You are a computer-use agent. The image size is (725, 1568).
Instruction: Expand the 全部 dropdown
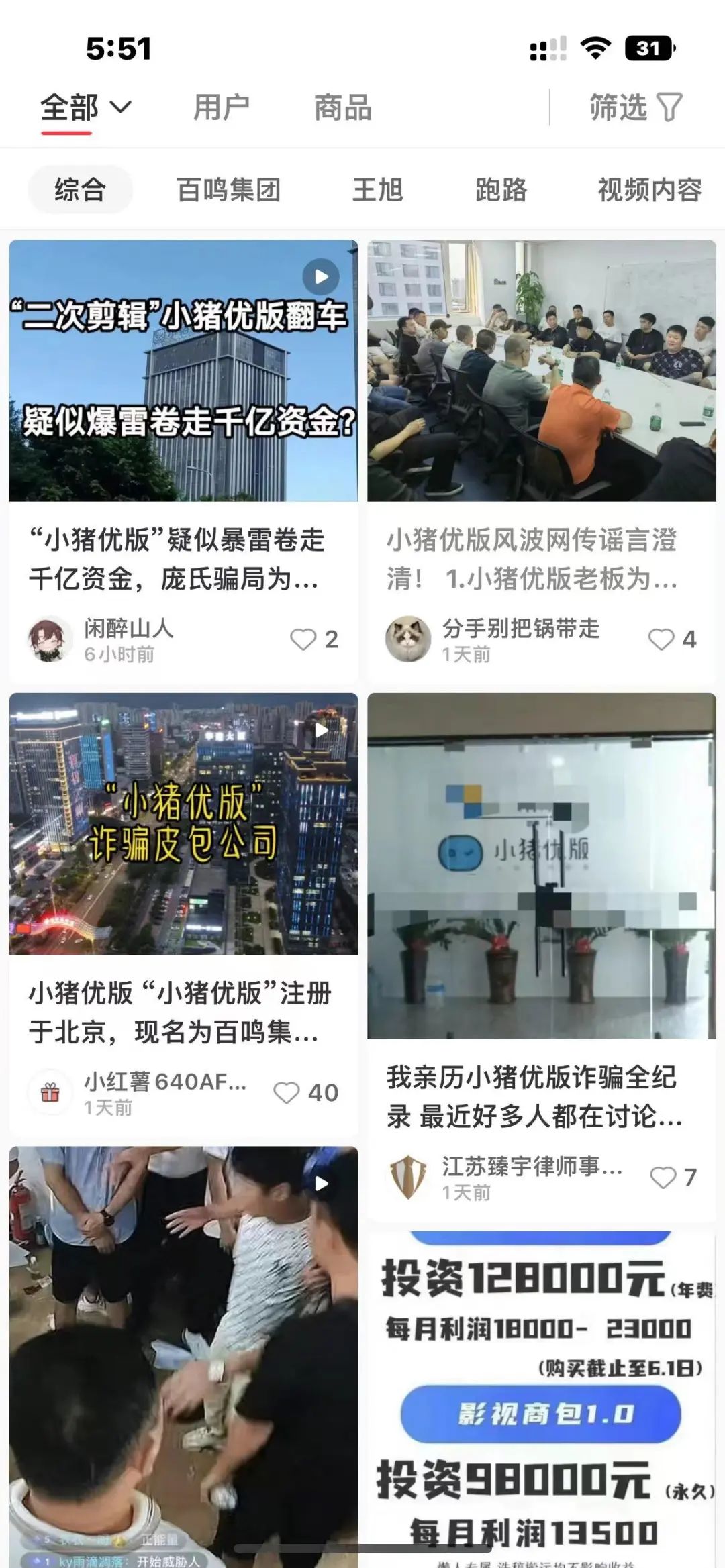point(86,107)
